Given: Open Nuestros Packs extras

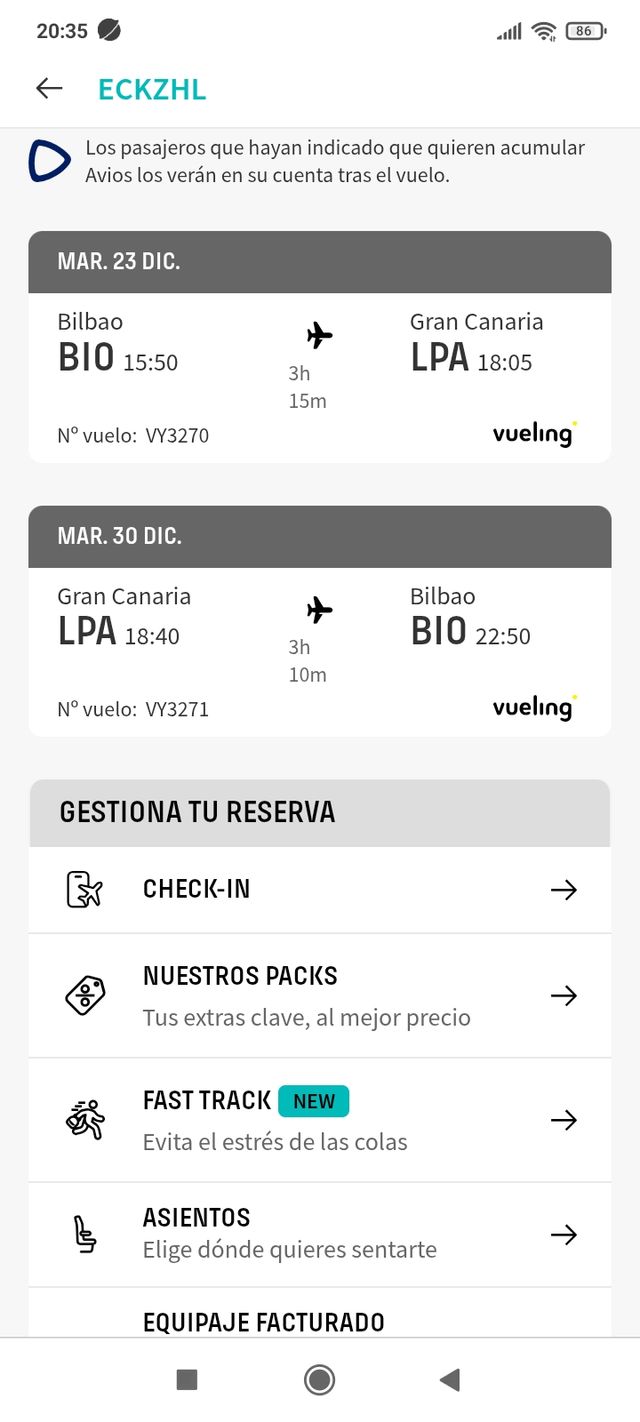Looking at the screenshot, I should (x=320, y=996).
